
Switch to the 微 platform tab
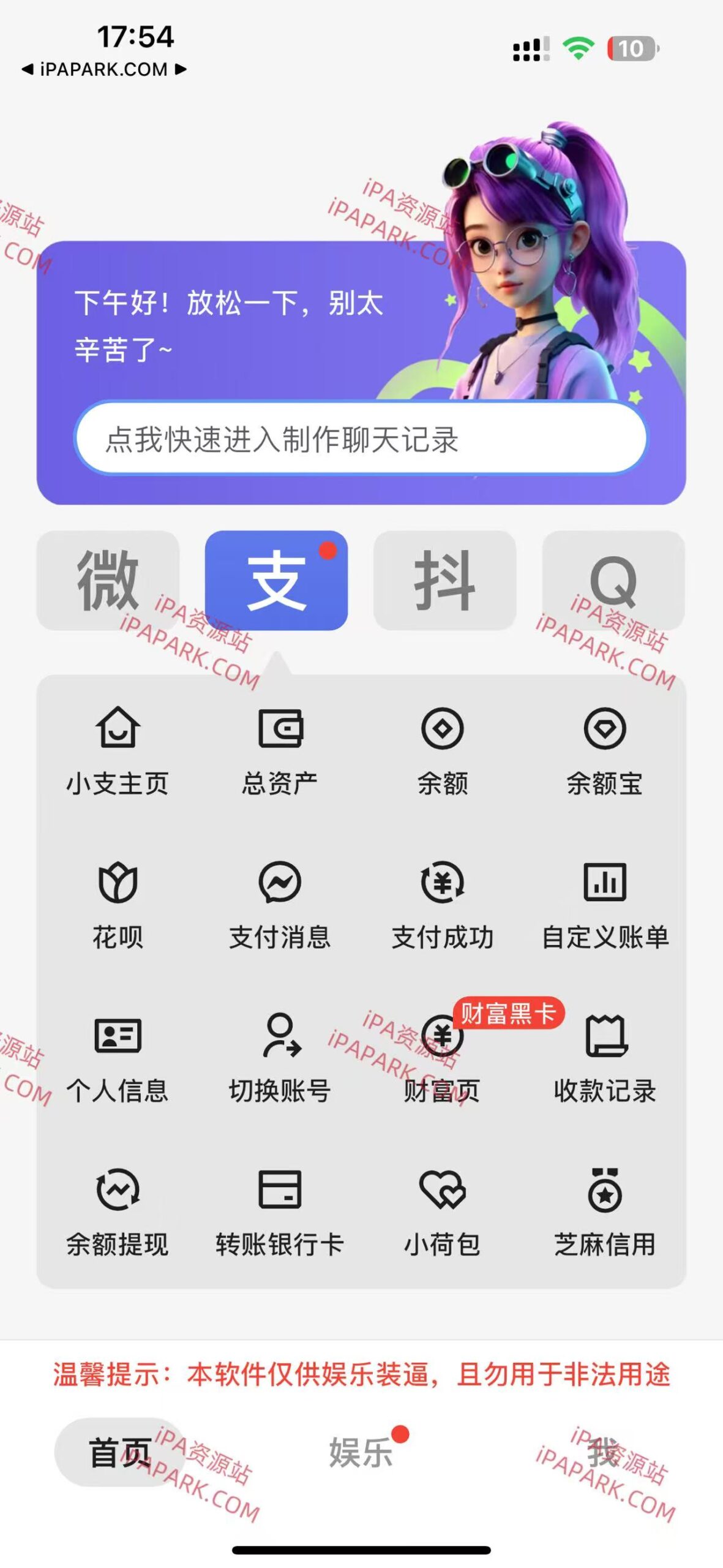pyautogui.click(x=109, y=582)
